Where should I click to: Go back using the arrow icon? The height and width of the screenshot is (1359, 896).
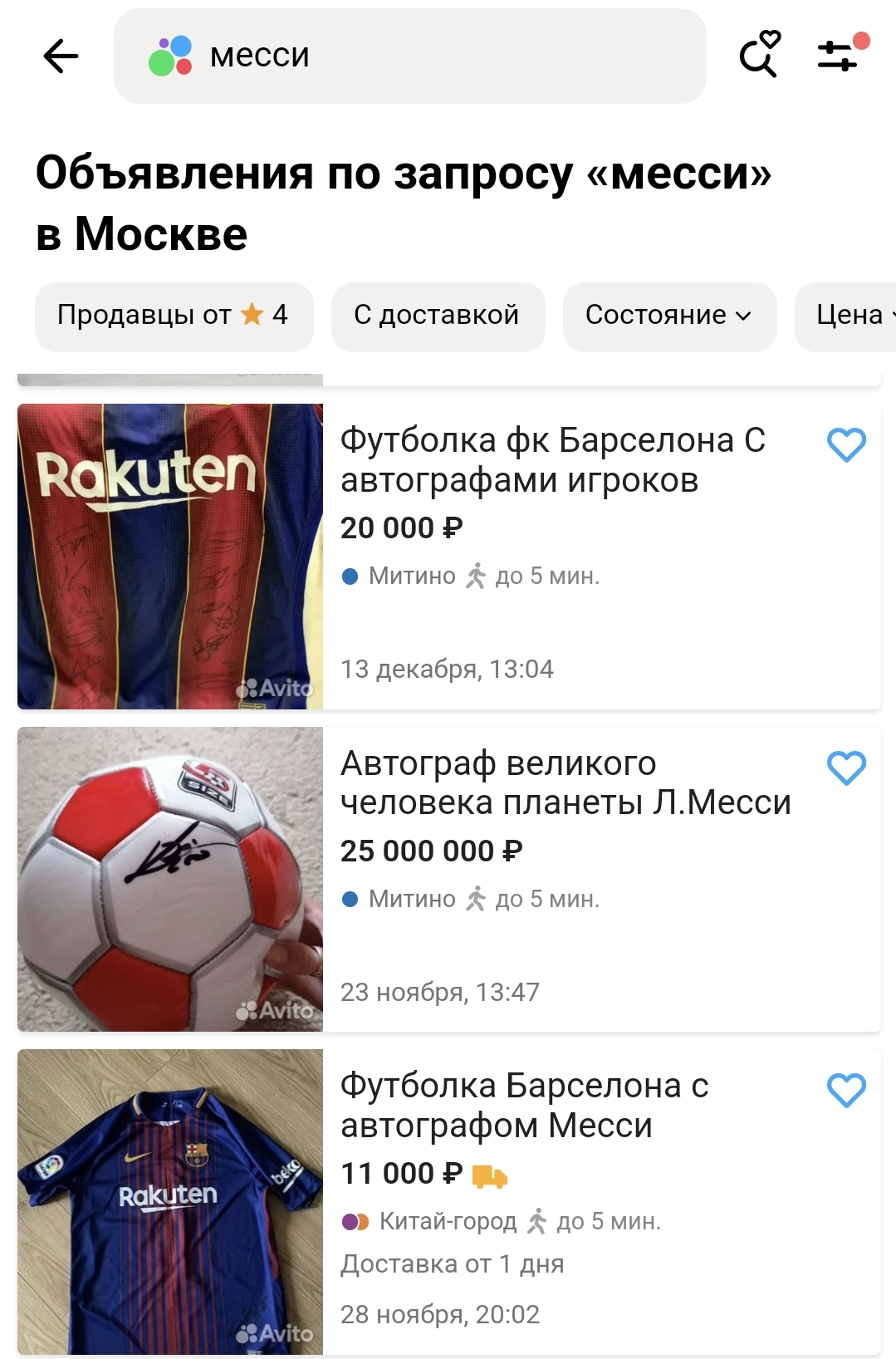click(61, 56)
